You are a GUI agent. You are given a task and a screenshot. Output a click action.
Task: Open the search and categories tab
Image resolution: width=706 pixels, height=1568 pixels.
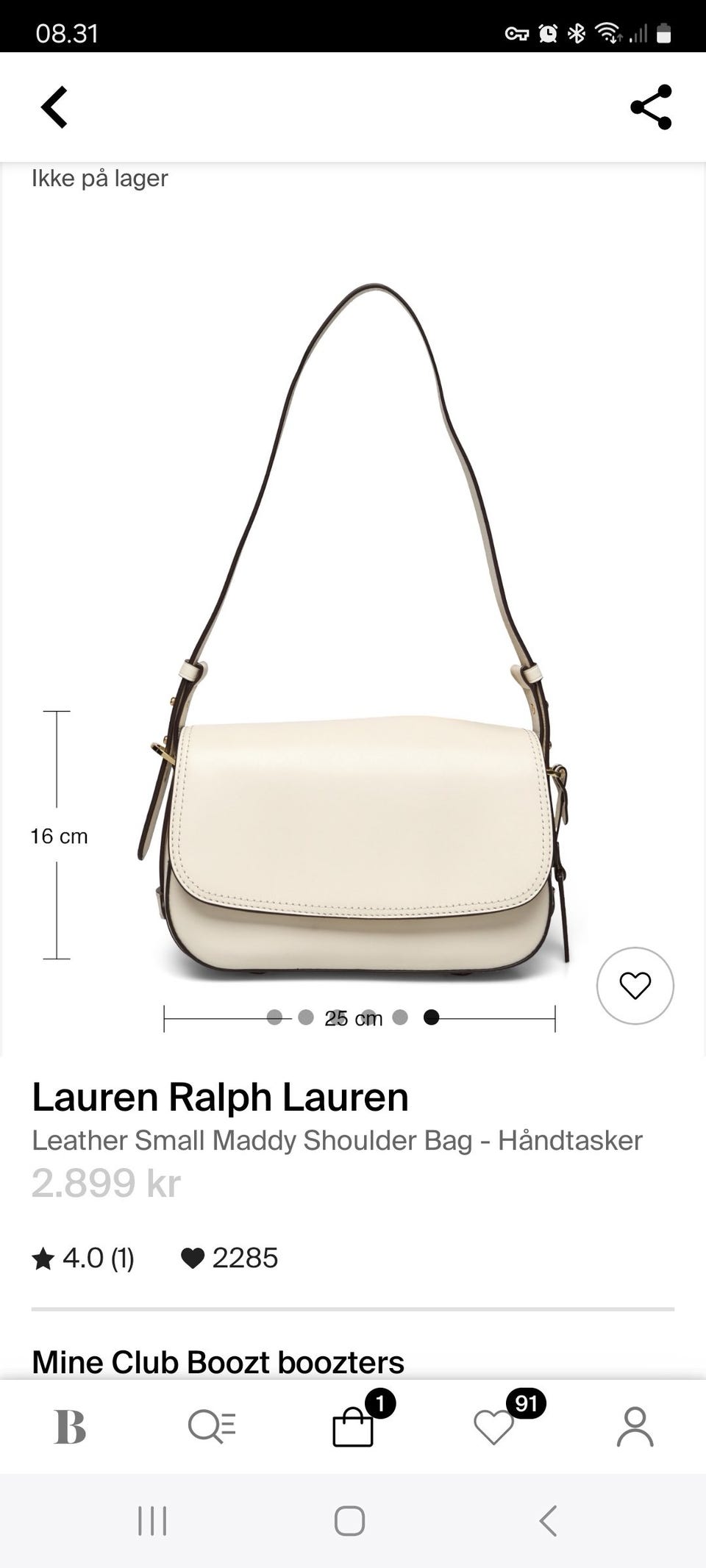[212, 1427]
